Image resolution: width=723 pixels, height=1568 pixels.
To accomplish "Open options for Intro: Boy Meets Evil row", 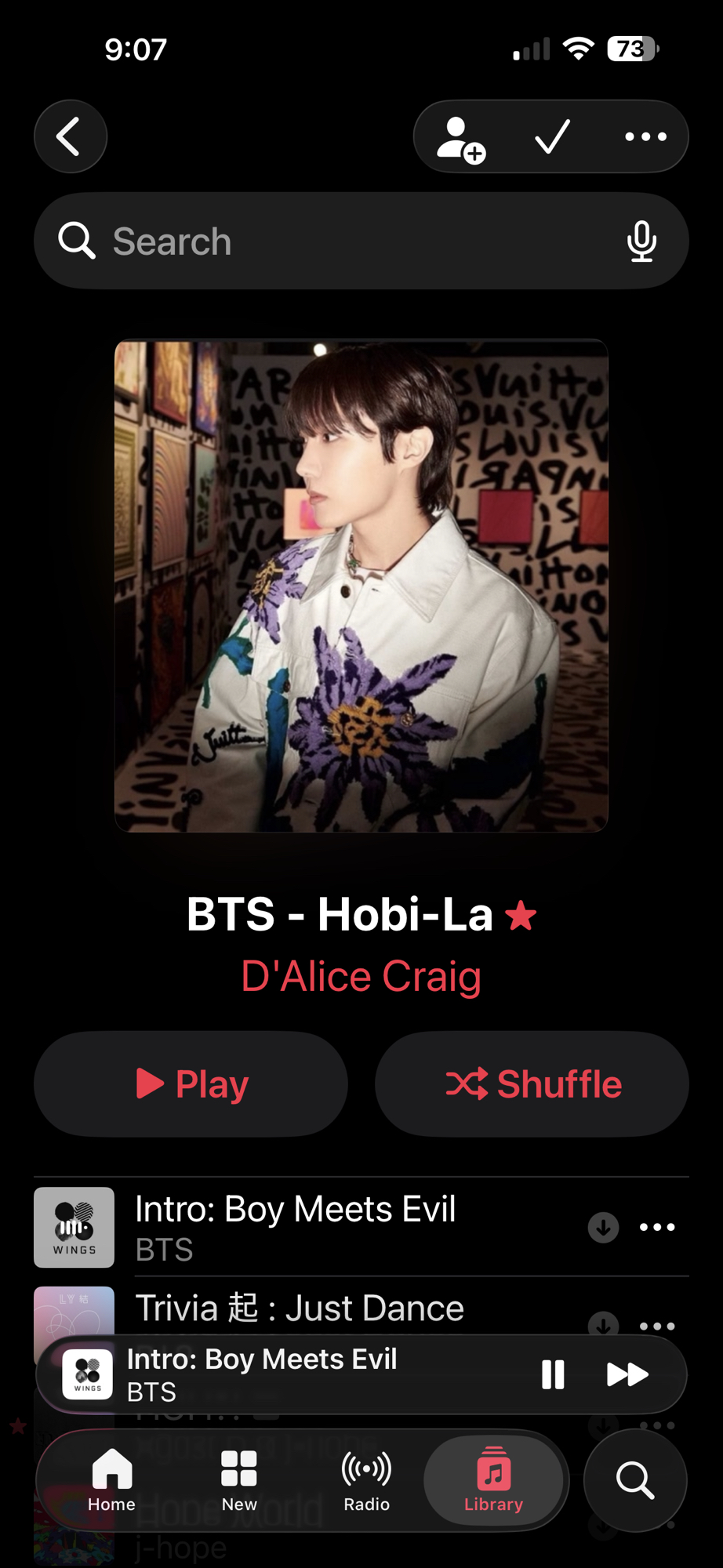I will [x=657, y=1228].
